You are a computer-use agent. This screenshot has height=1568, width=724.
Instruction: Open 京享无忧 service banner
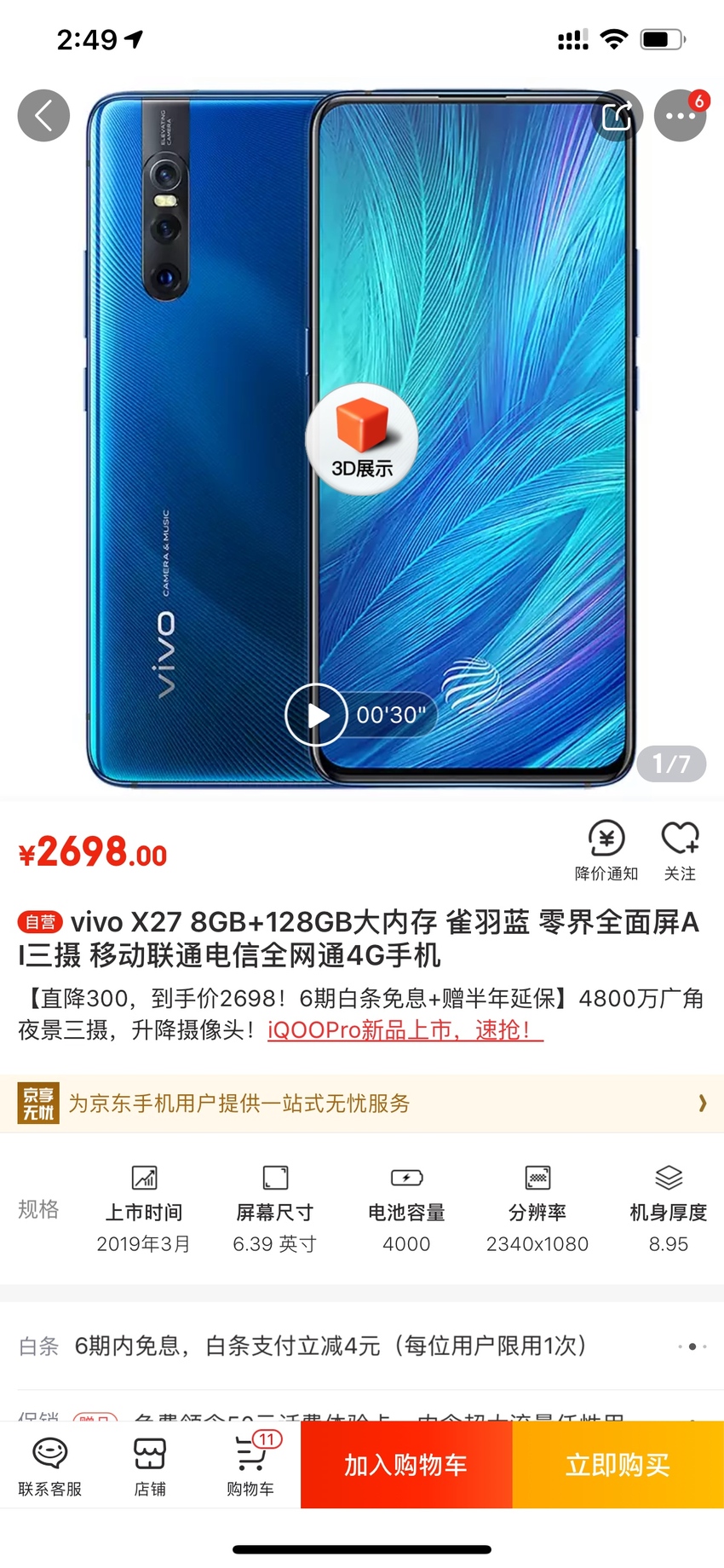pos(362,1104)
